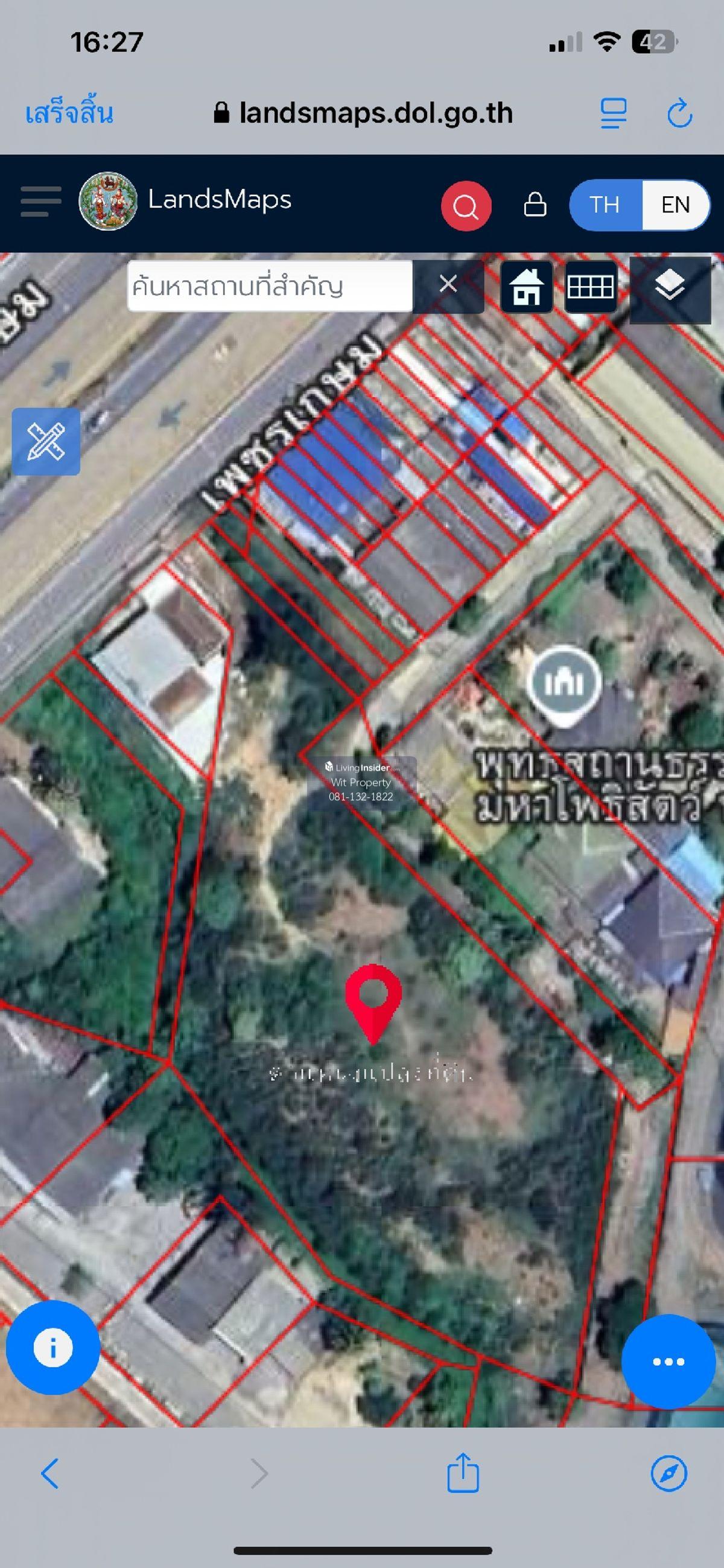Tap the red search button
Viewport: 724px width, 1568px height.
click(465, 206)
